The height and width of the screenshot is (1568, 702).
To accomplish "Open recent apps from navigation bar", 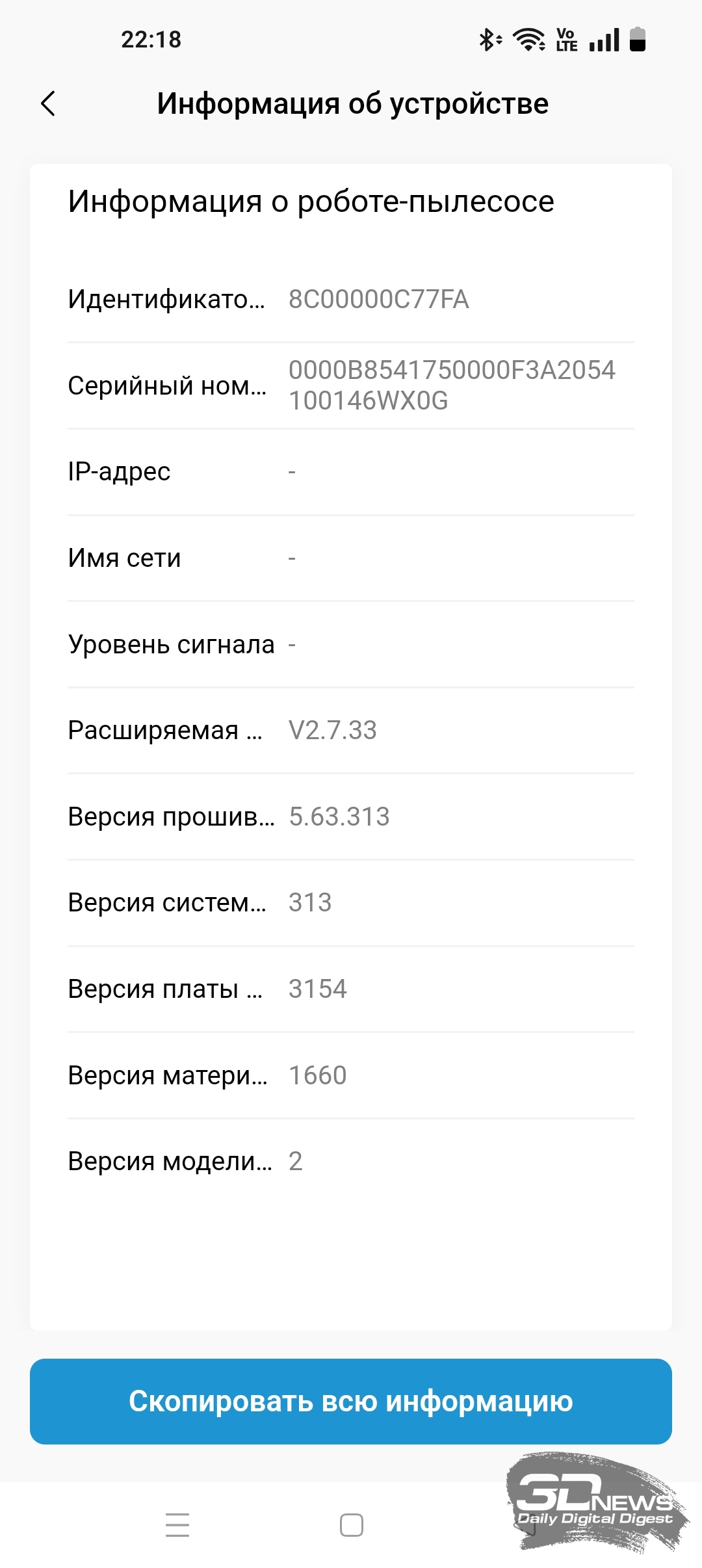I will tap(177, 1524).
